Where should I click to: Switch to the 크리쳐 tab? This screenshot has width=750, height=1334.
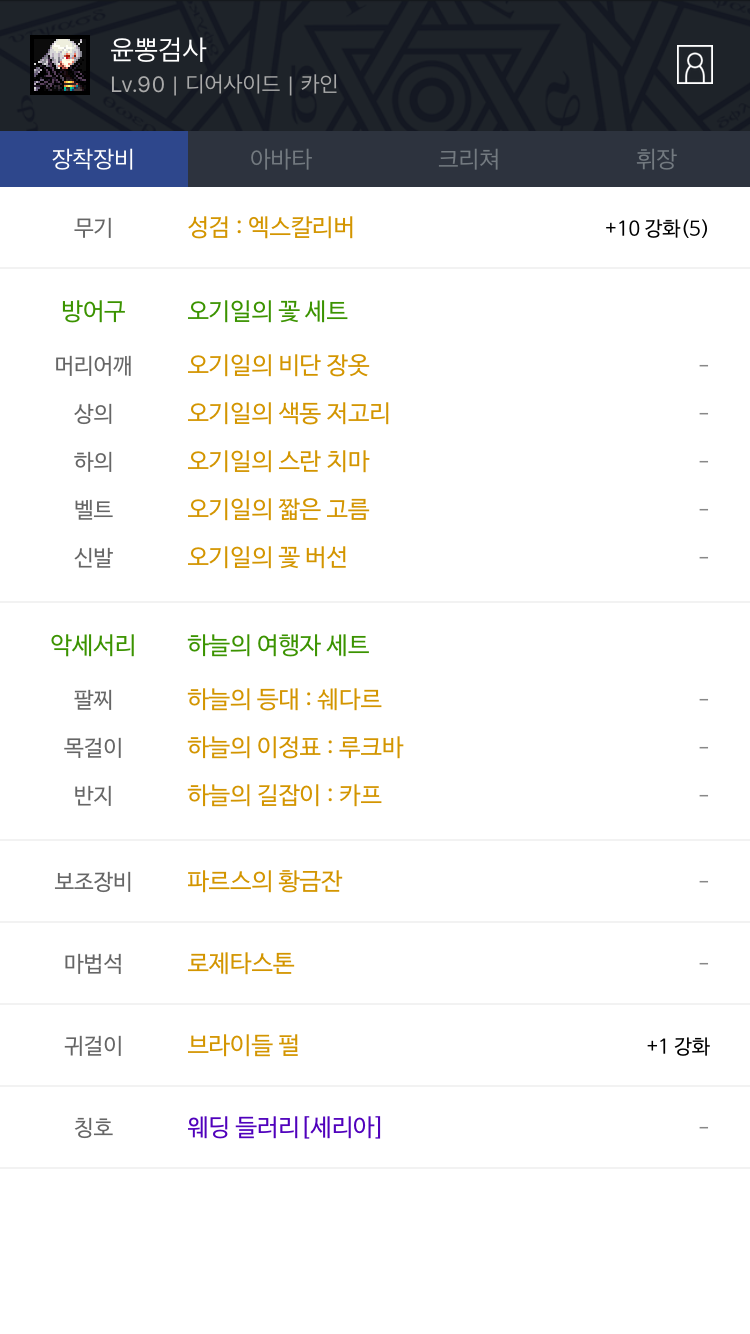tap(469, 159)
